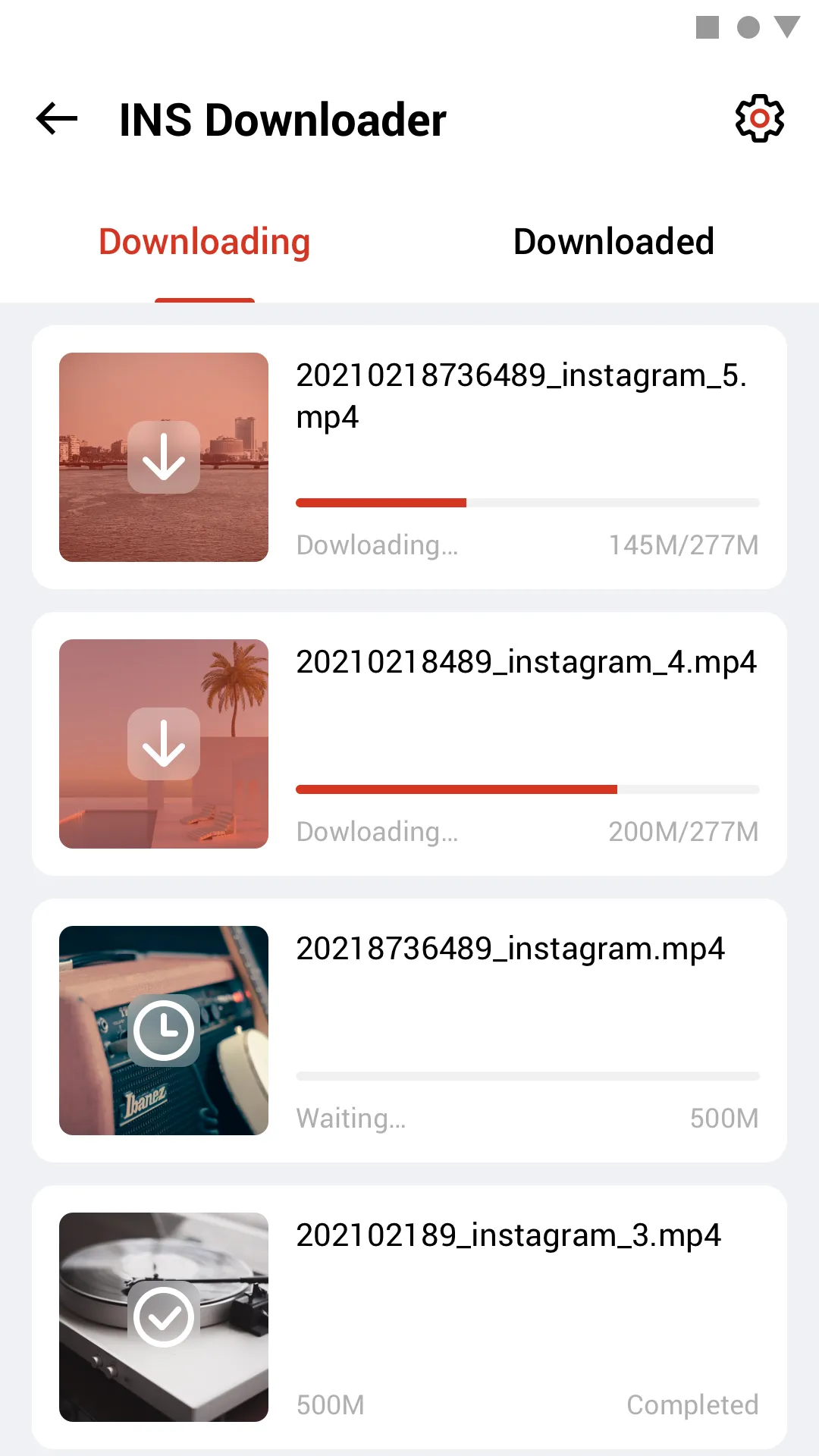The image size is (819, 1456).
Task: Tap the waiting clock on 20218736489_instagram.mp4 thumbnail
Action: 164,1031
